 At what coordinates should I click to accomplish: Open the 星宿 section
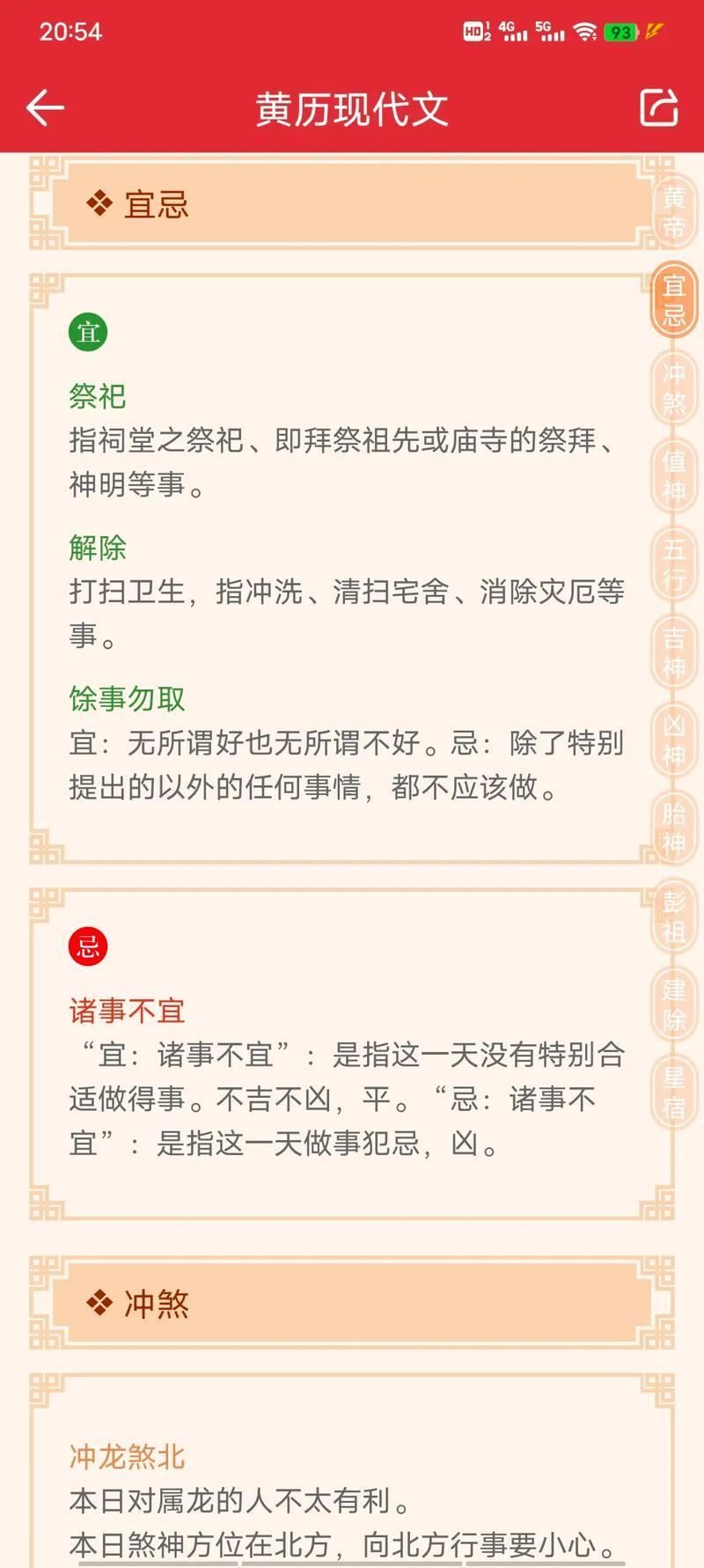(674, 1093)
